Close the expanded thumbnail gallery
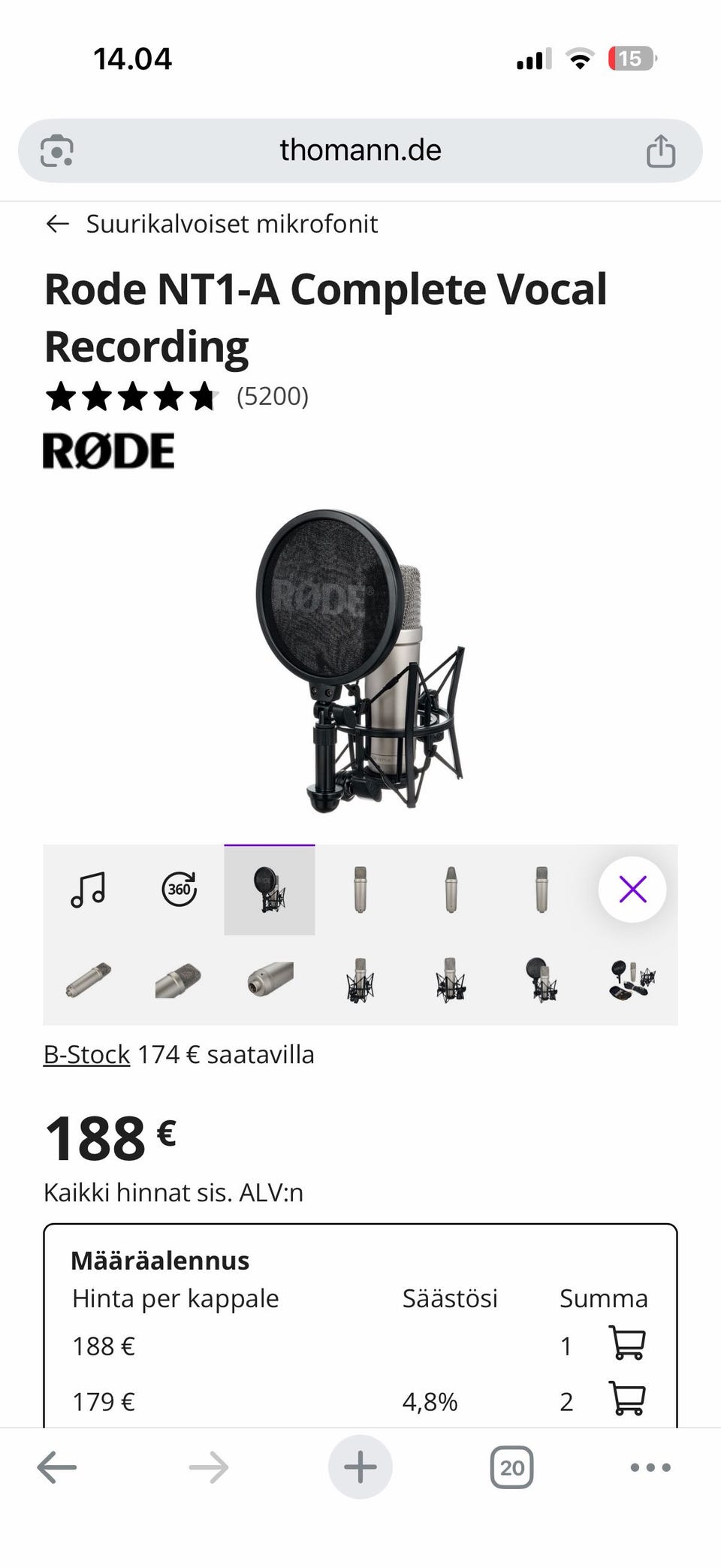This screenshot has width=721, height=1568. click(632, 890)
